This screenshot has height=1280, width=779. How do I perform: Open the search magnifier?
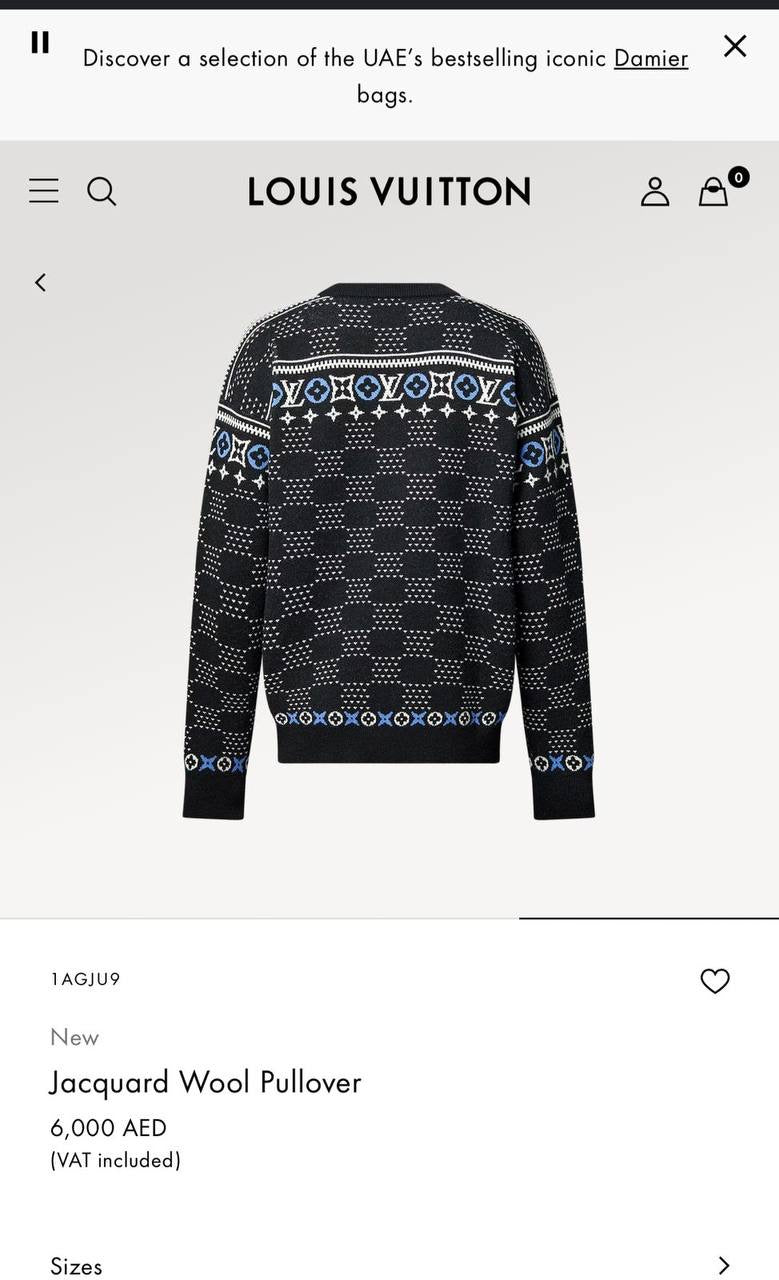tap(102, 191)
